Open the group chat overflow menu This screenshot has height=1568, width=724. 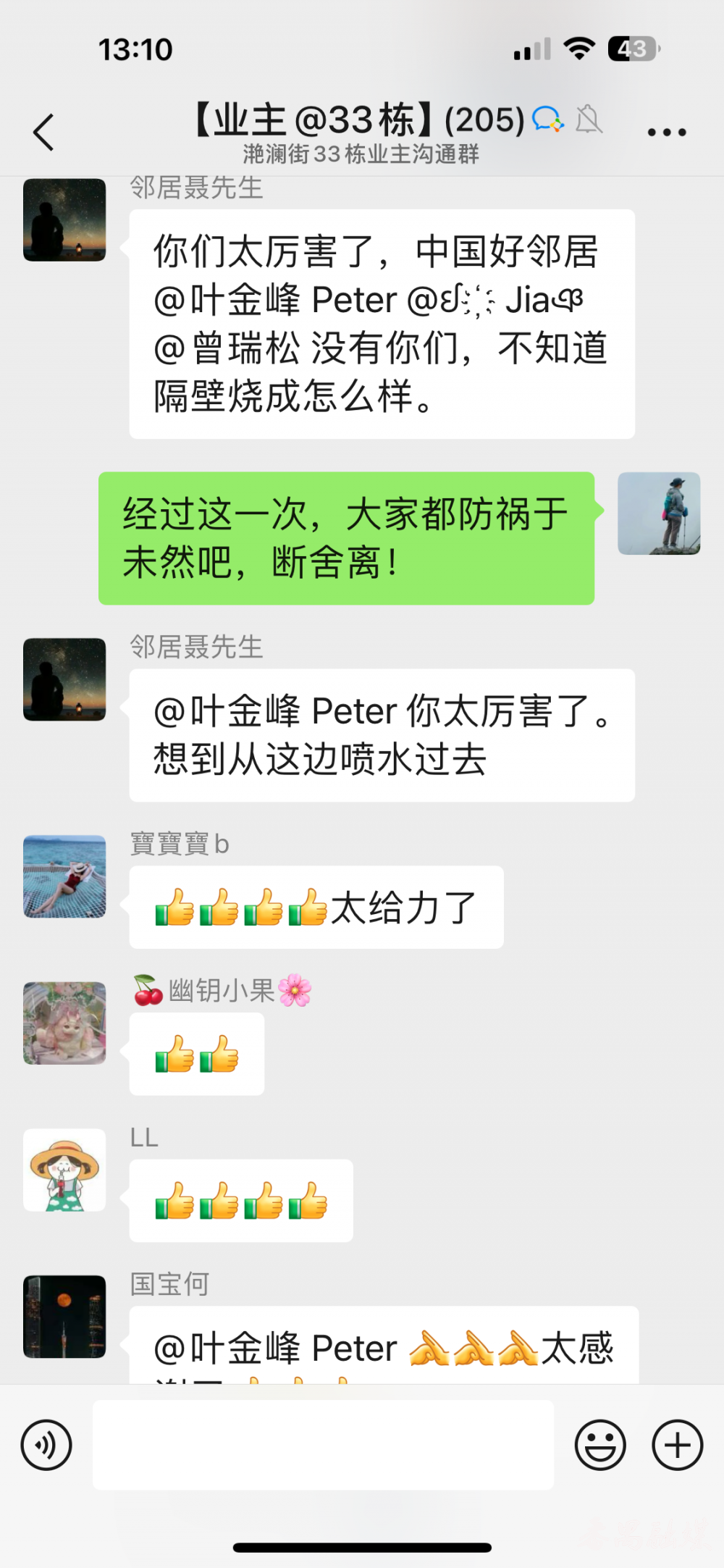tap(666, 133)
